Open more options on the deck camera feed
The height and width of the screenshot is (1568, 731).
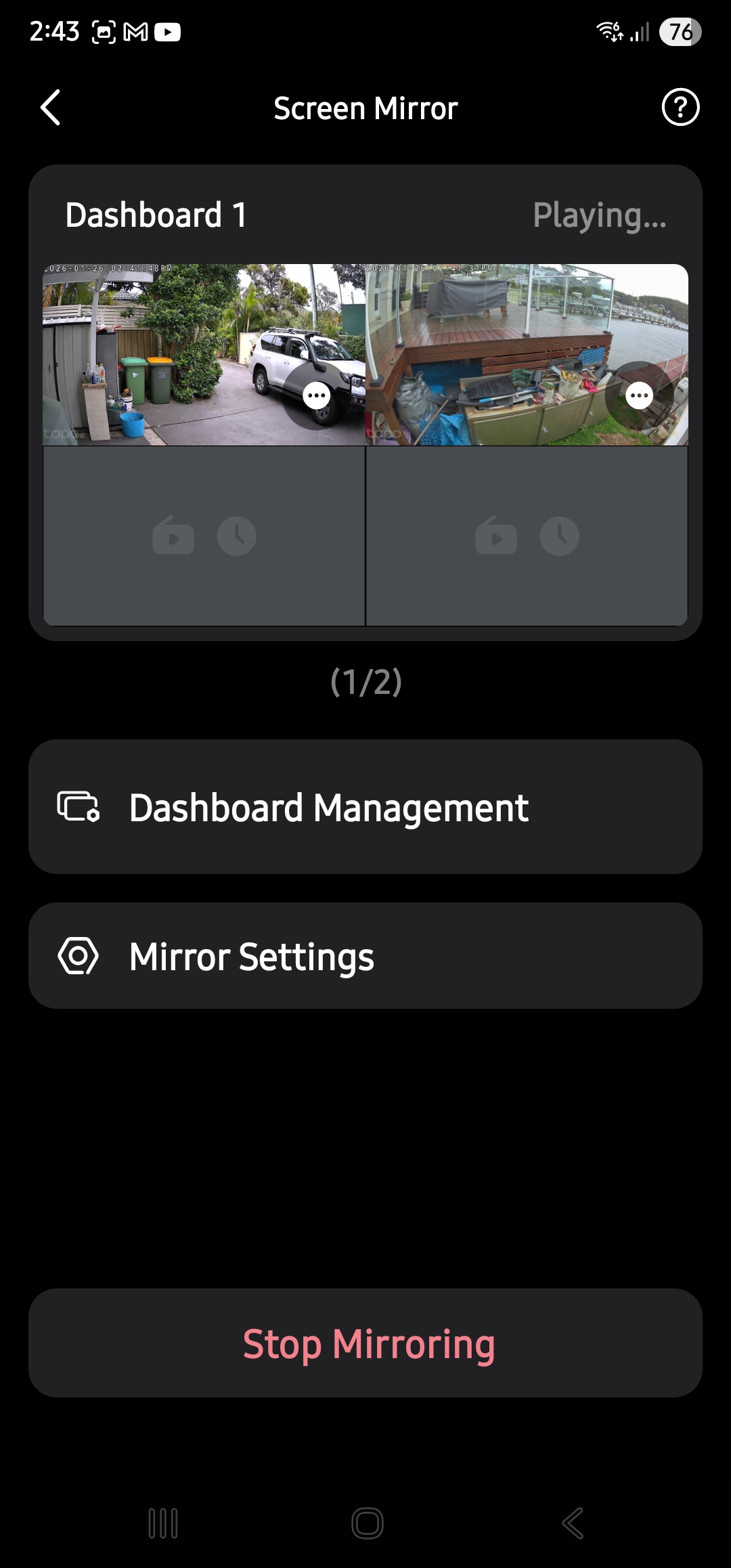[639, 396]
